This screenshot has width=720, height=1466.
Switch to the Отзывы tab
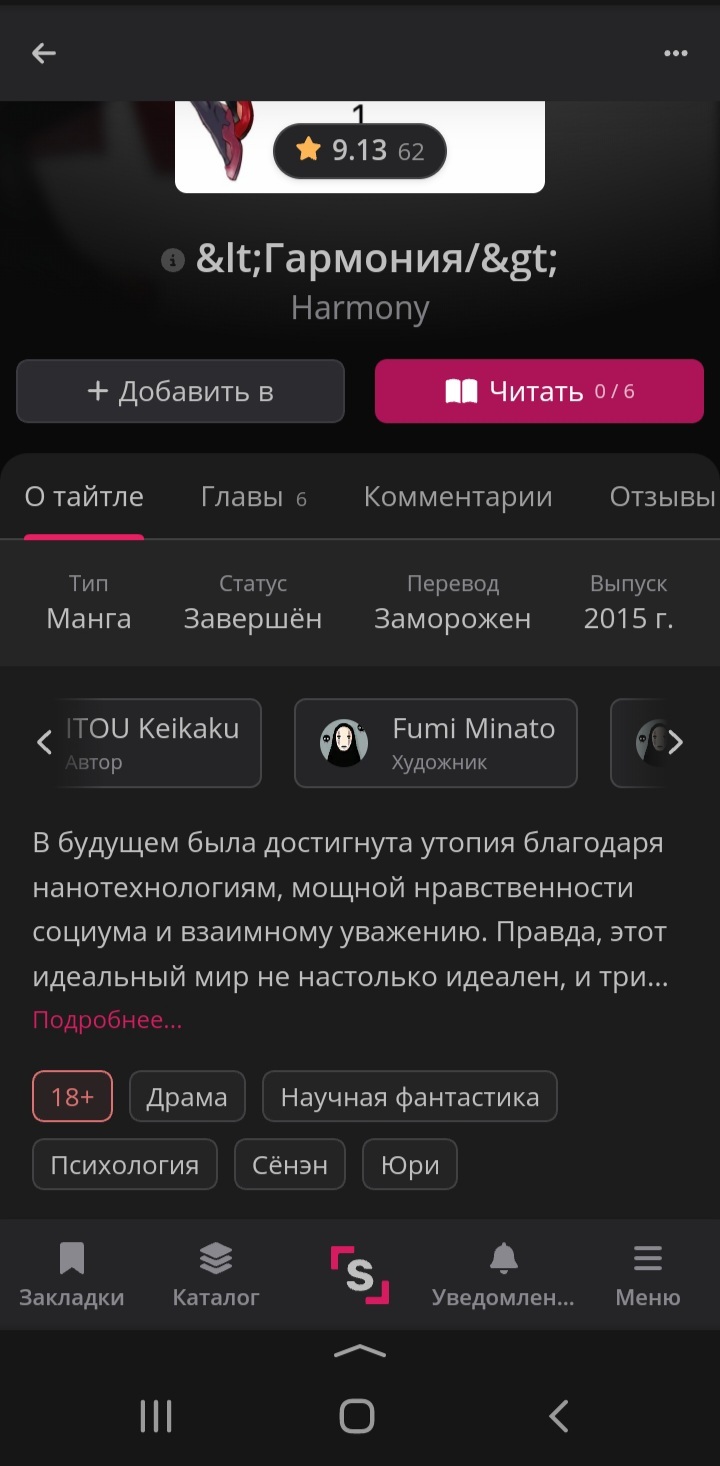[662, 497]
